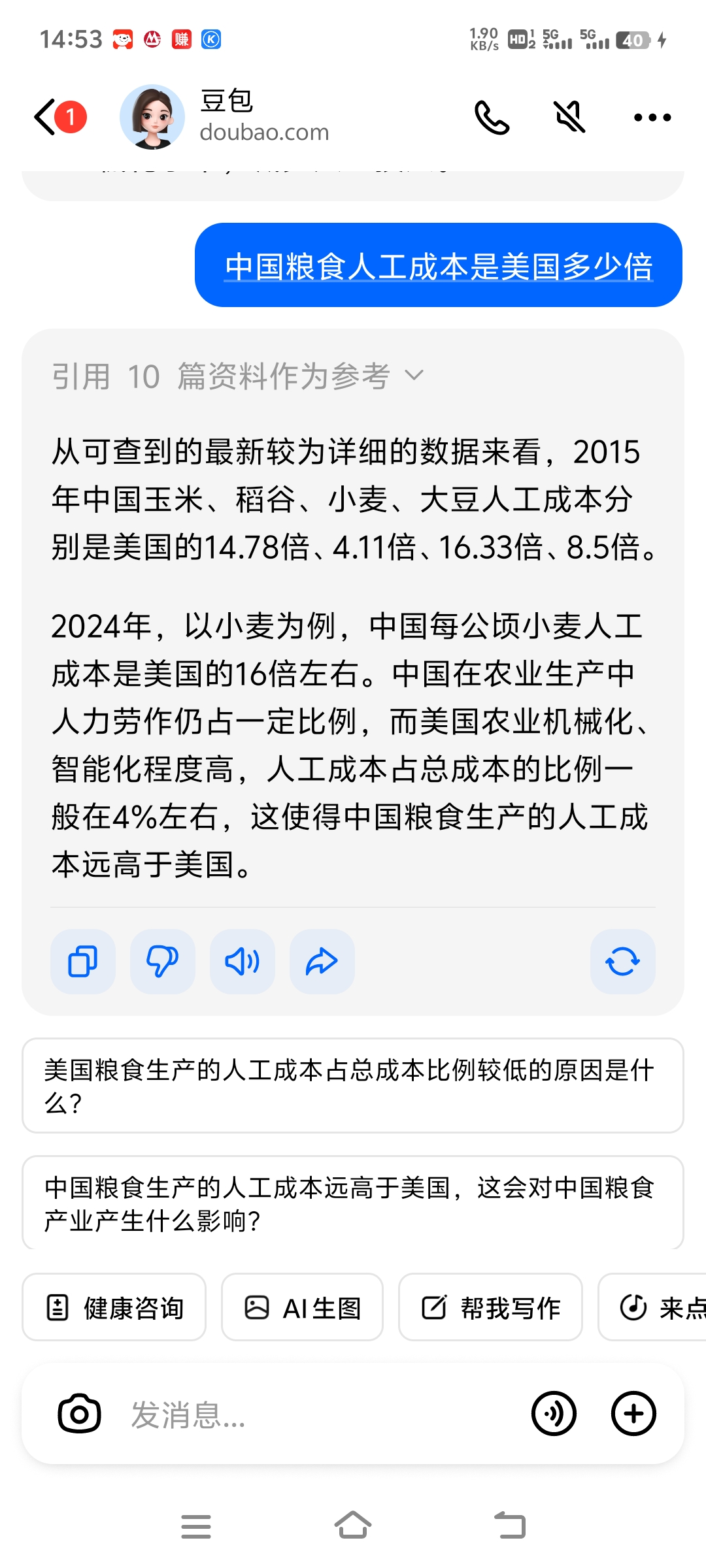706x1568 pixels.
Task: Ask why US labor cost share is low
Action: click(352, 1086)
